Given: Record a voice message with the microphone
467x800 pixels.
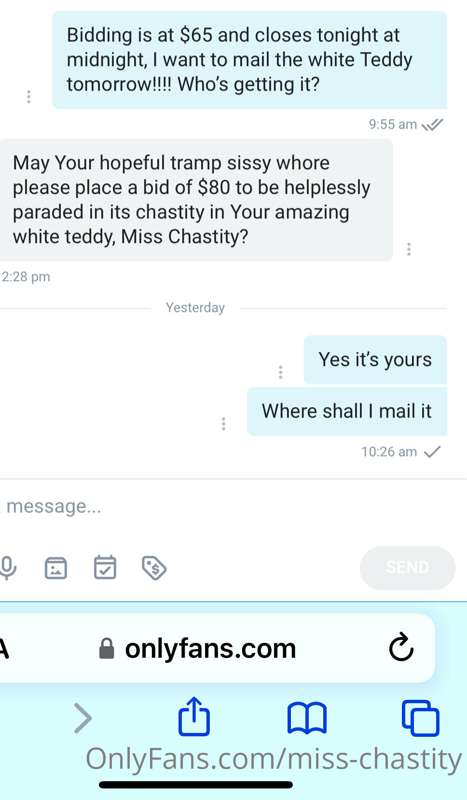Looking at the screenshot, I should point(7,567).
